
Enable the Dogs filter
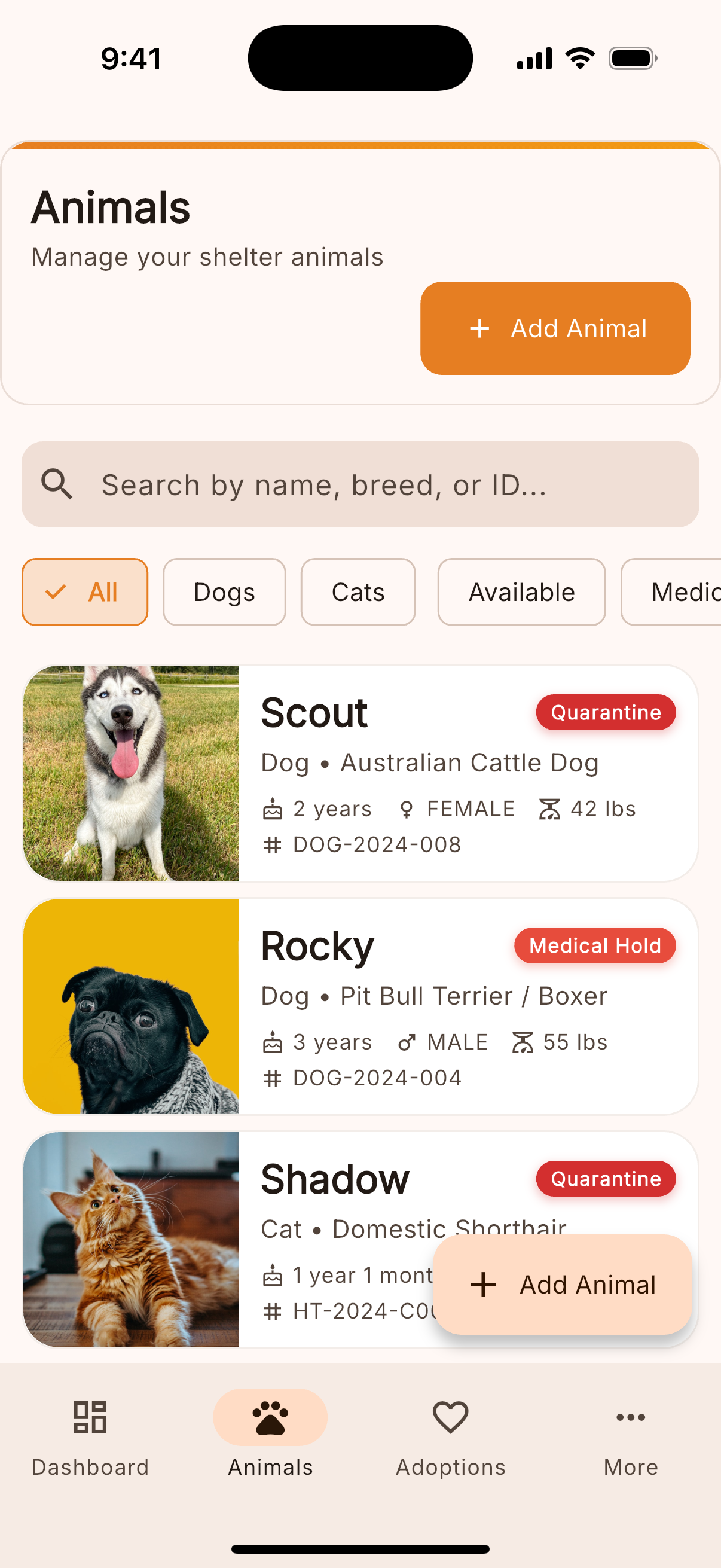point(224,591)
